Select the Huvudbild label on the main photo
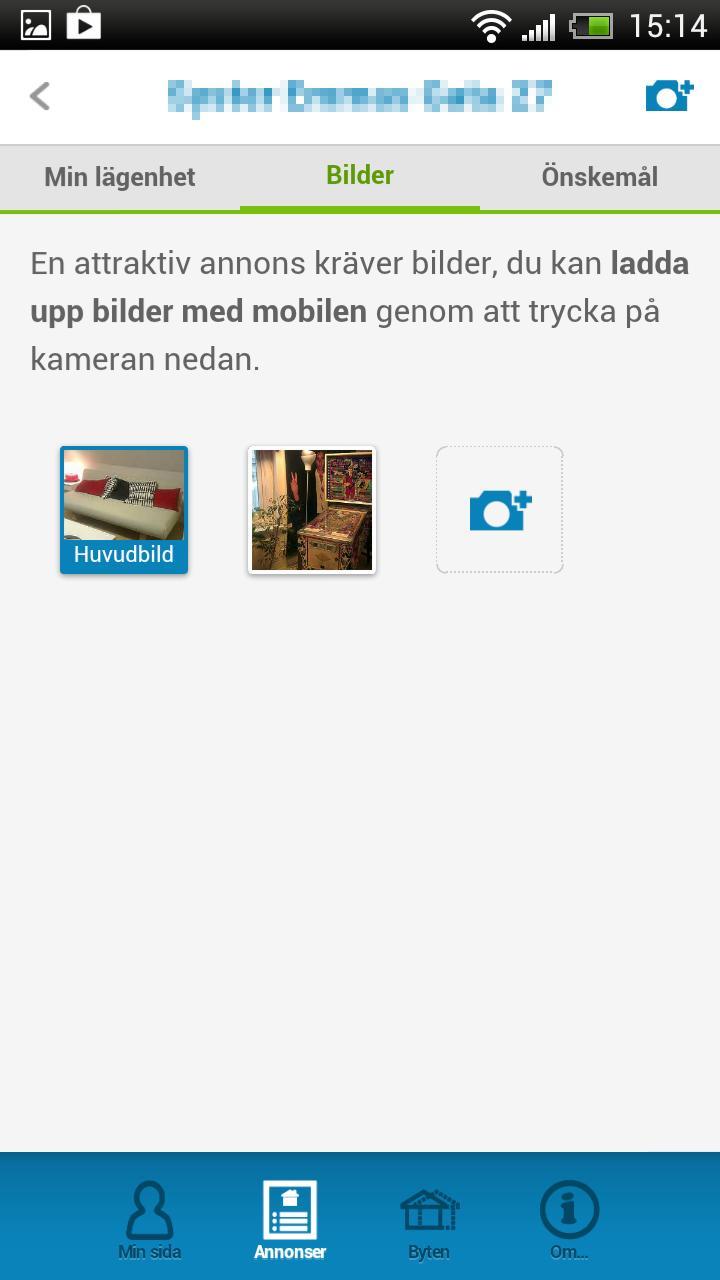The image size is (720, 1280). coord(123,554)
